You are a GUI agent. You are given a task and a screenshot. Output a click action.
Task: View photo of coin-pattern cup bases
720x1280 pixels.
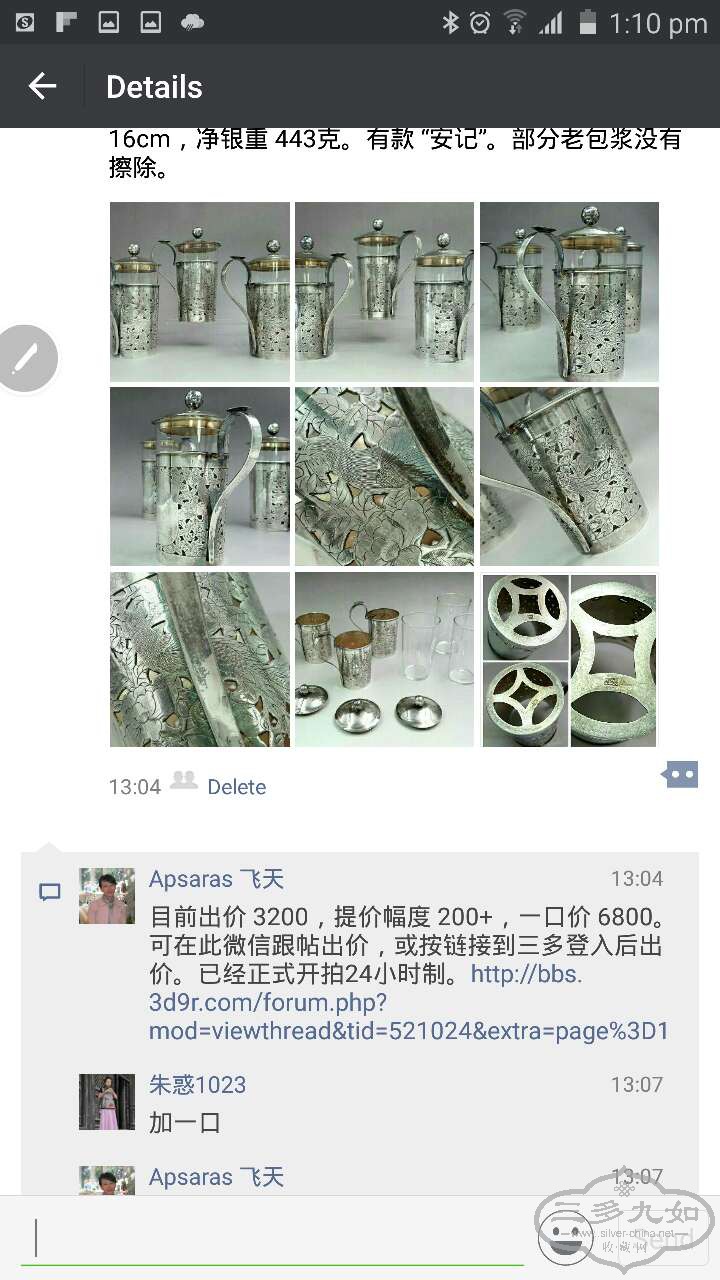569,659
